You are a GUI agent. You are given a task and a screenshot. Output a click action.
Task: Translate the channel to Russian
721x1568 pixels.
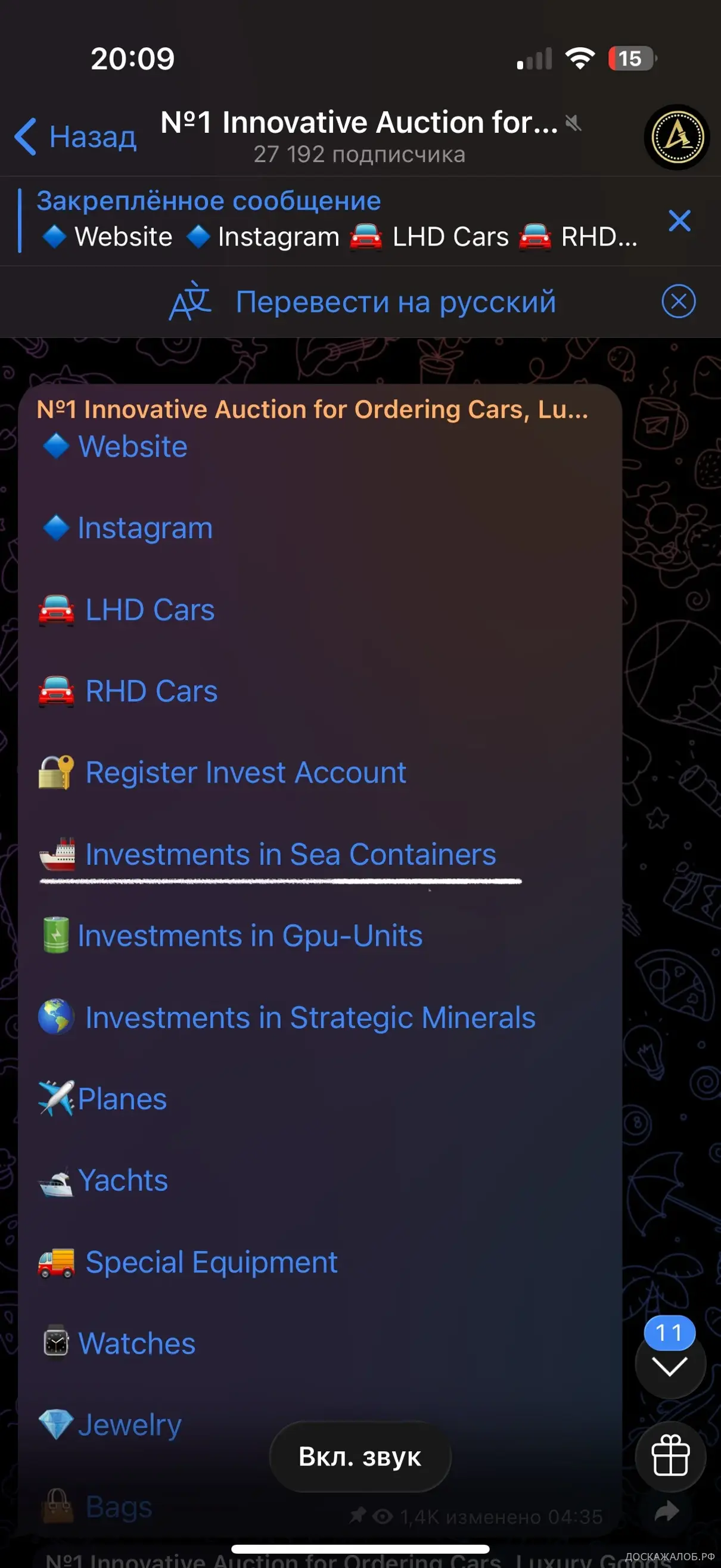pyautogui.click(x=396, y=302)
